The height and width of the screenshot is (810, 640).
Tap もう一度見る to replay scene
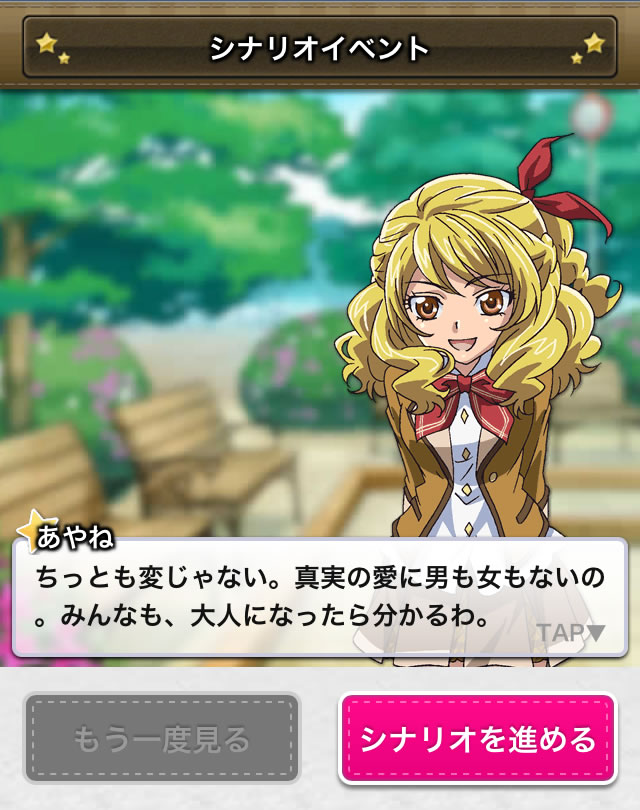click(162, 739)
